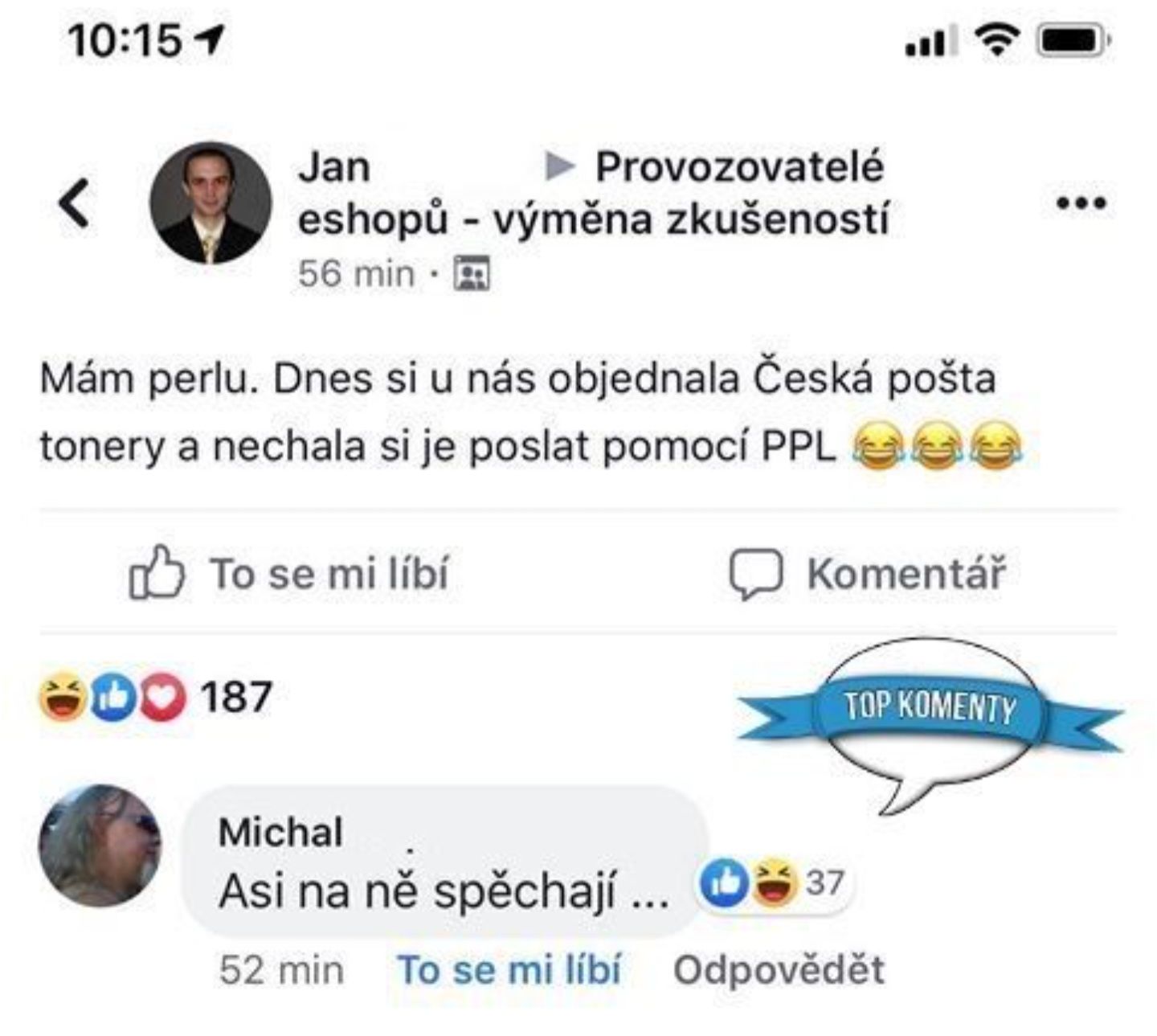The width and height of the screenshot is (1157, 1036).
Task: Open Michal's profile picture
Action: (100, 846)
